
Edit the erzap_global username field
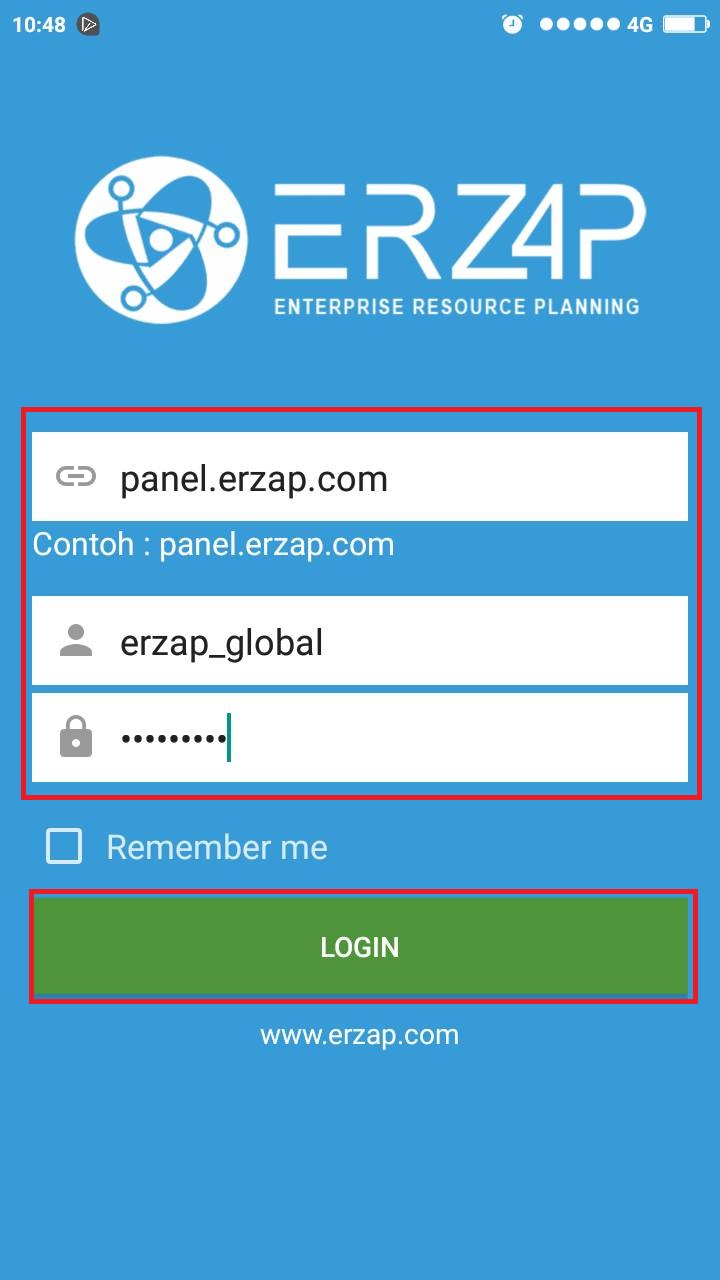(360, 640)
